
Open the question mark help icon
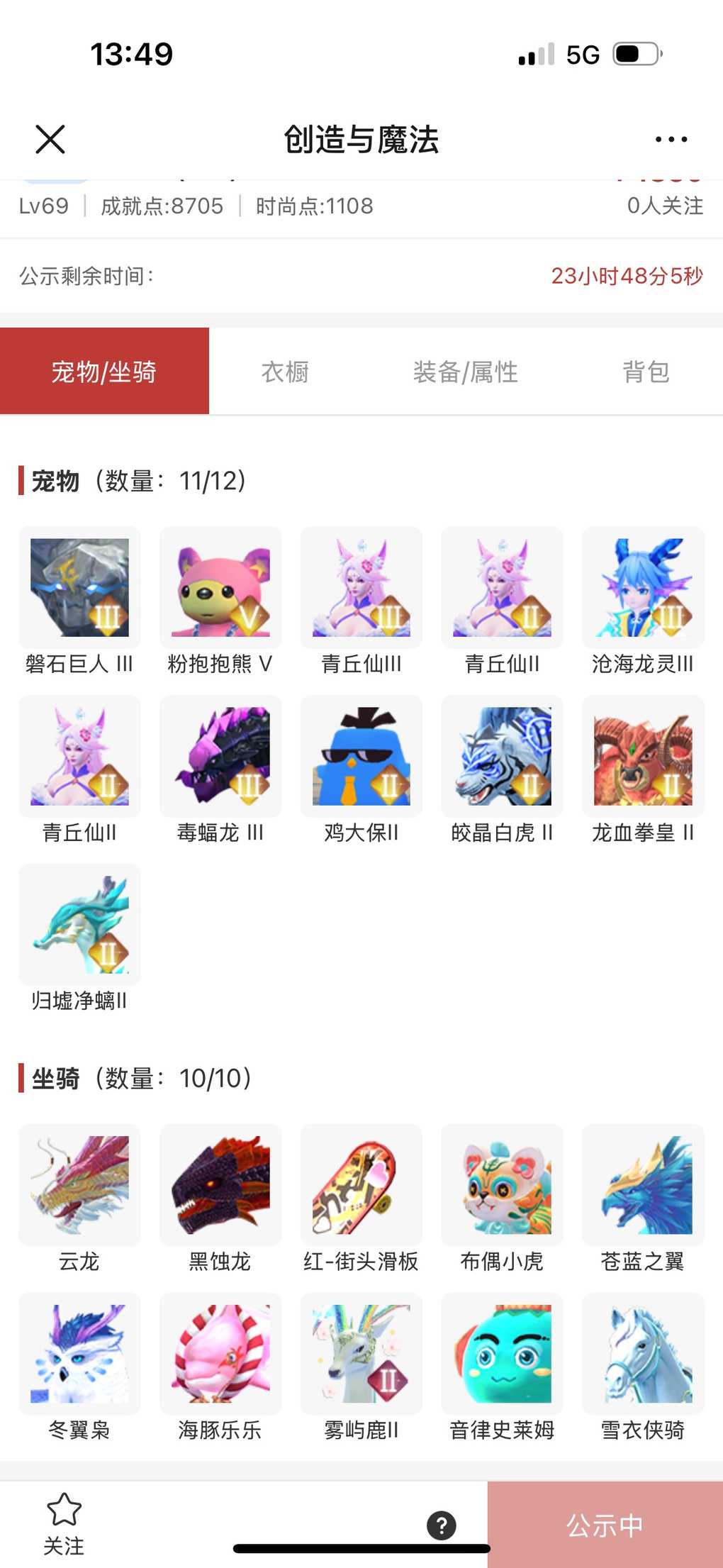(442, 1525)
